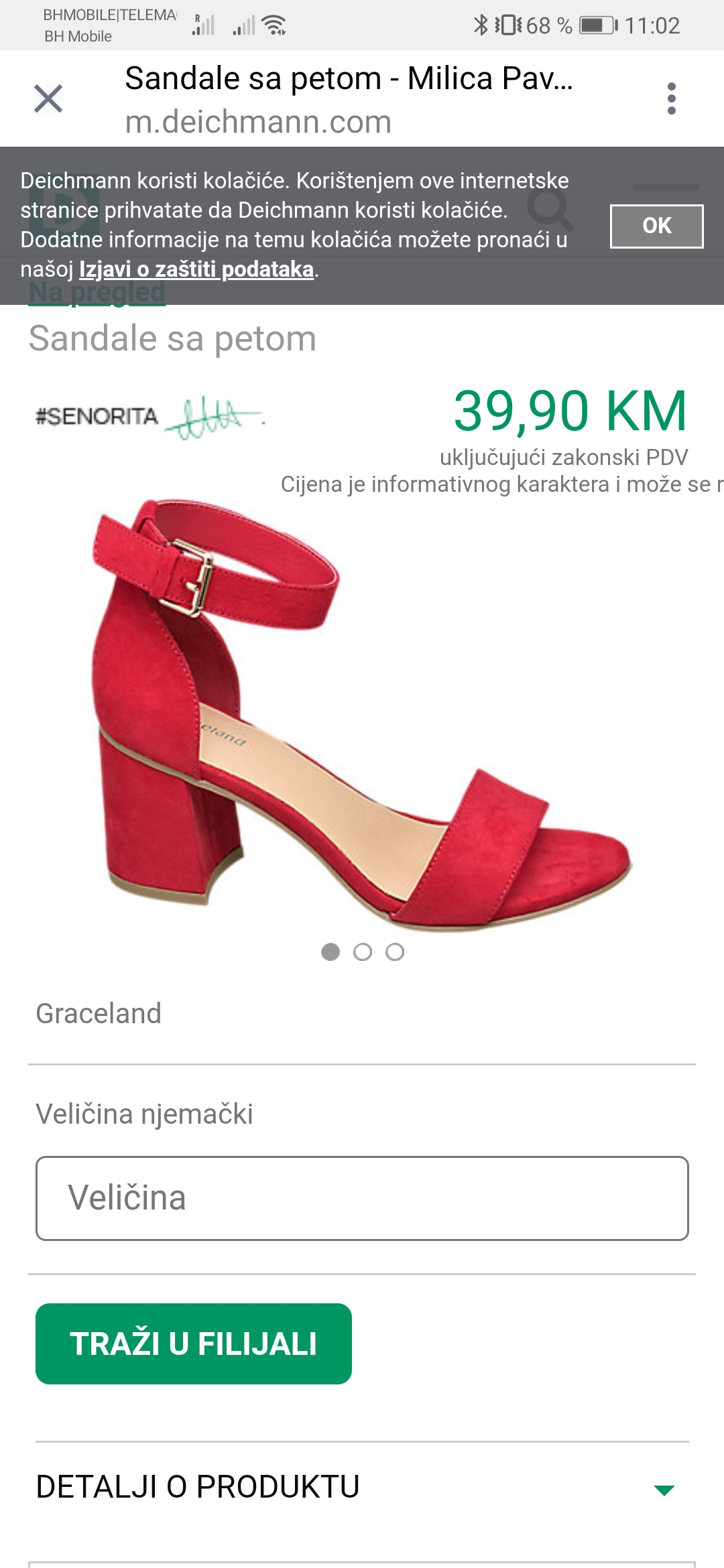Screen dimensions: 724x1568
Task: Open the red sandal product image
Action: (x=362, y=714)
